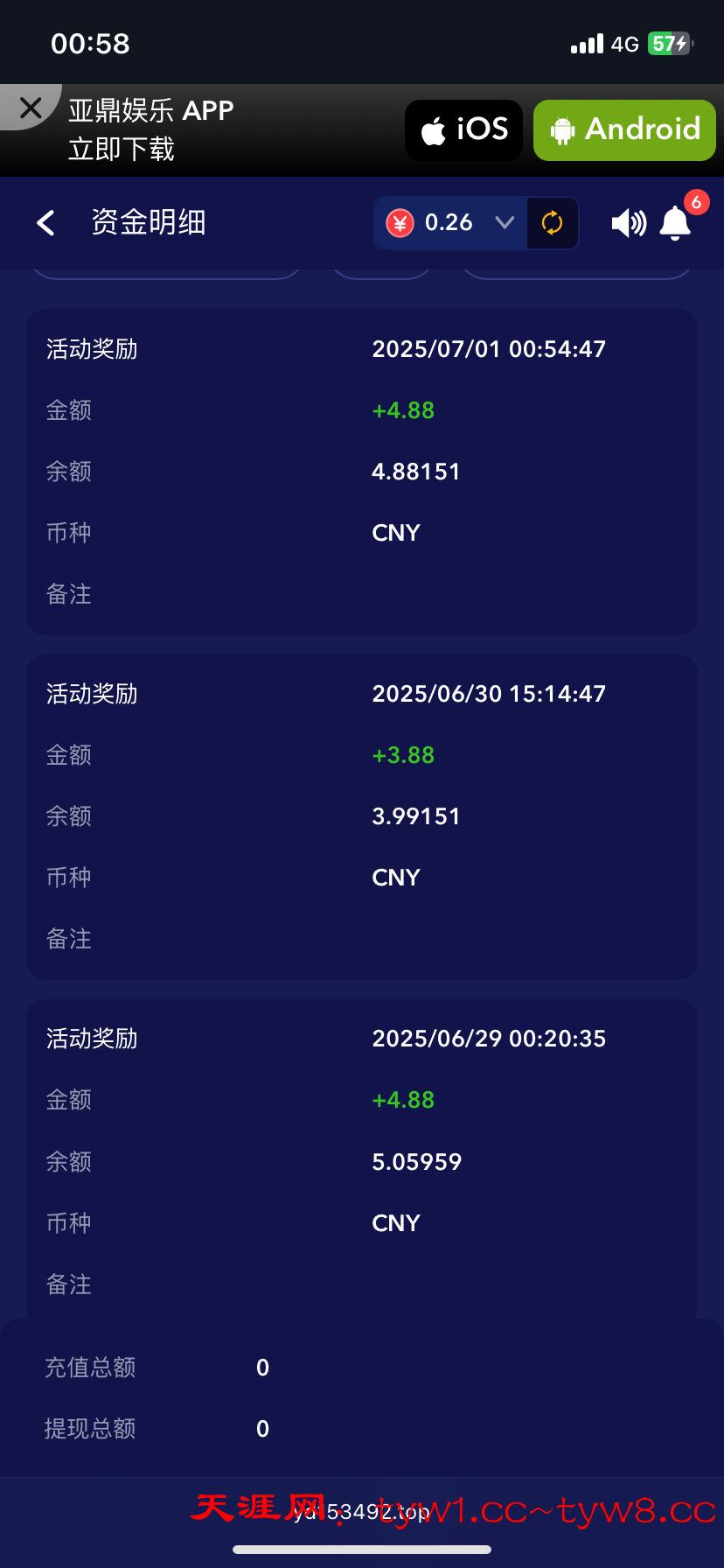Viewport: 724px width, 1568px height.
Task: Dismiss the app download banner
Action: [x=31, y=108]
